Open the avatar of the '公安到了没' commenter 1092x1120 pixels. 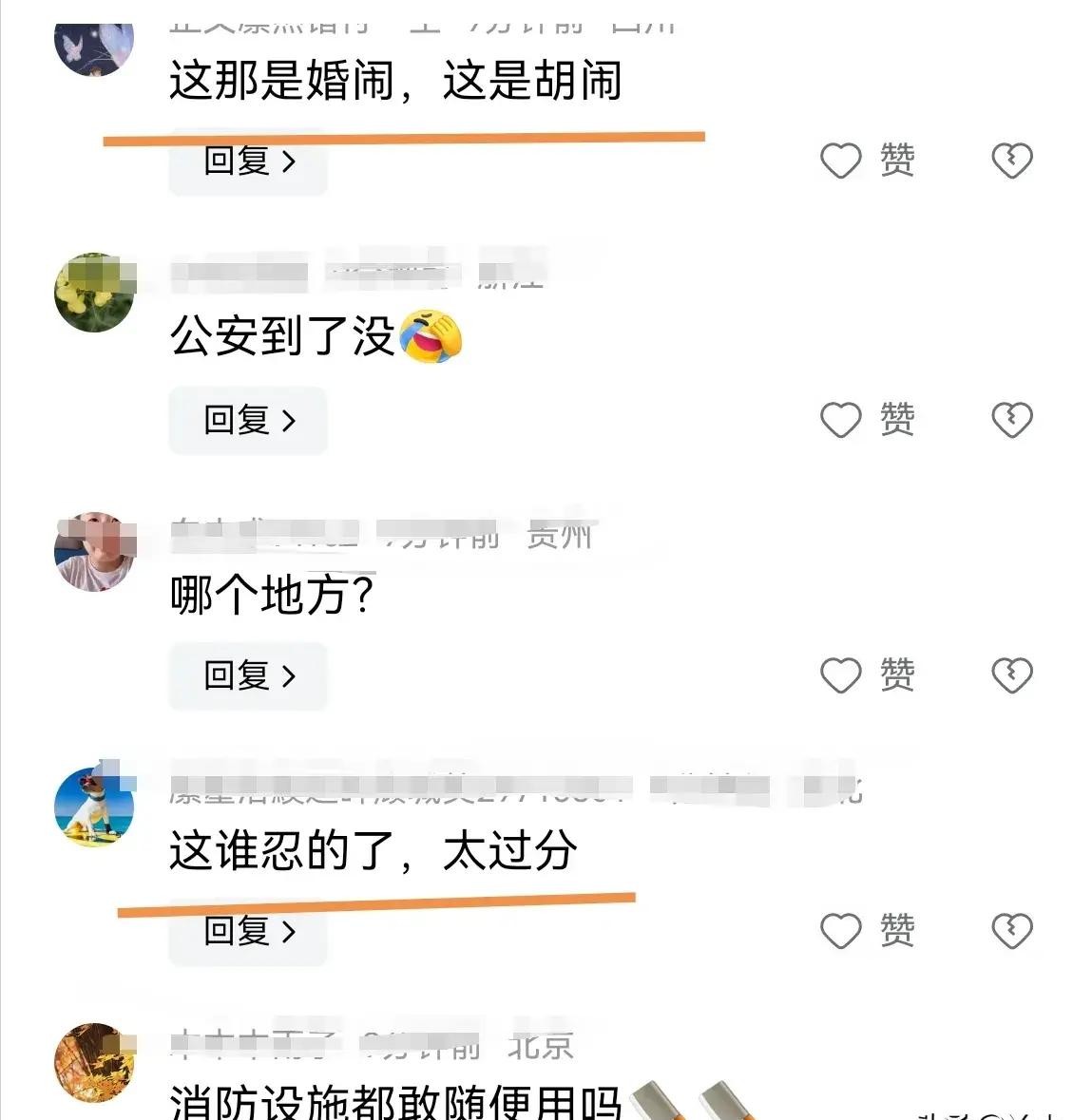tap(93, 292)
